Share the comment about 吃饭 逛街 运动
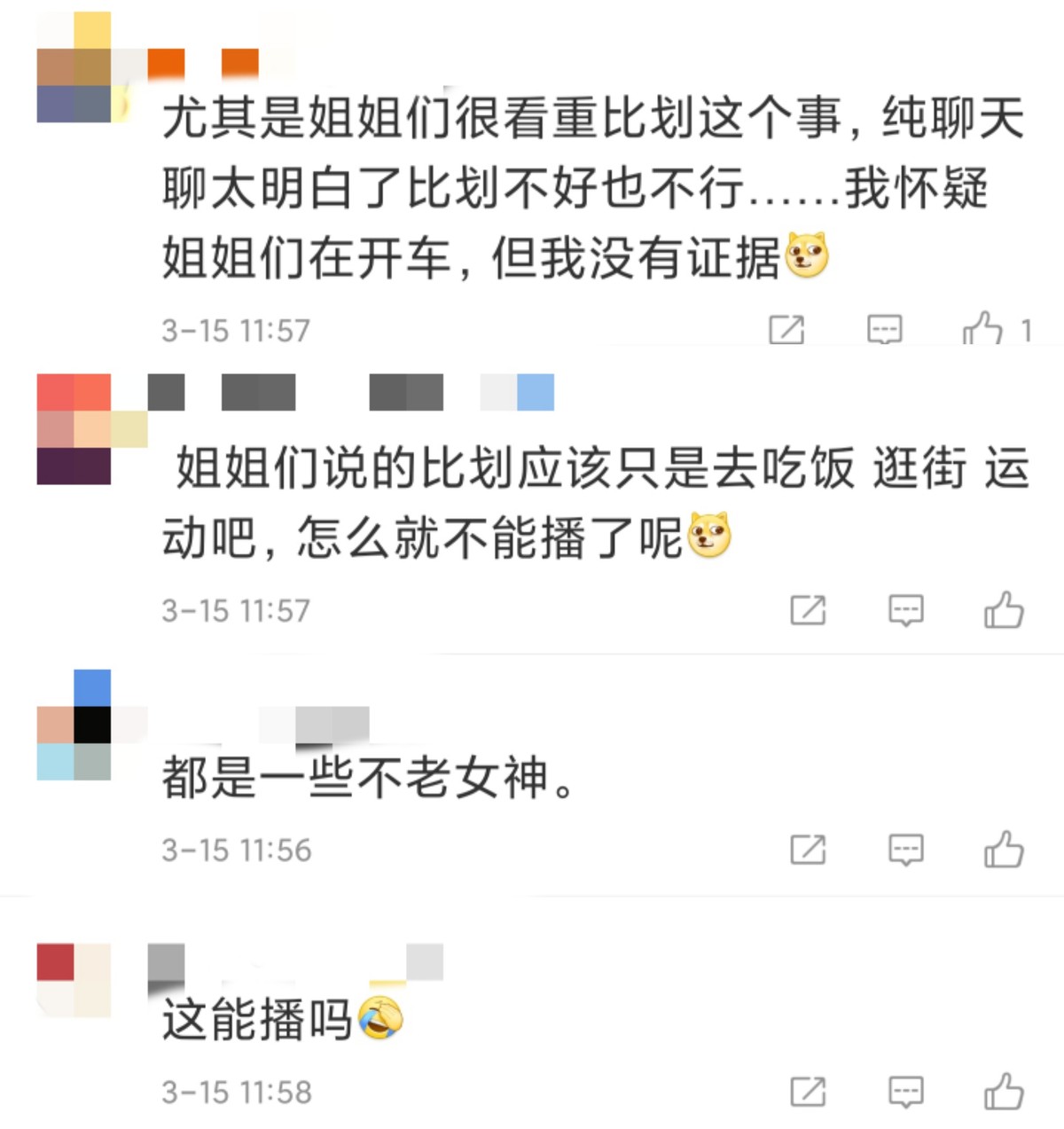This screenshot has height=1129, width=1064. point(808,609)
